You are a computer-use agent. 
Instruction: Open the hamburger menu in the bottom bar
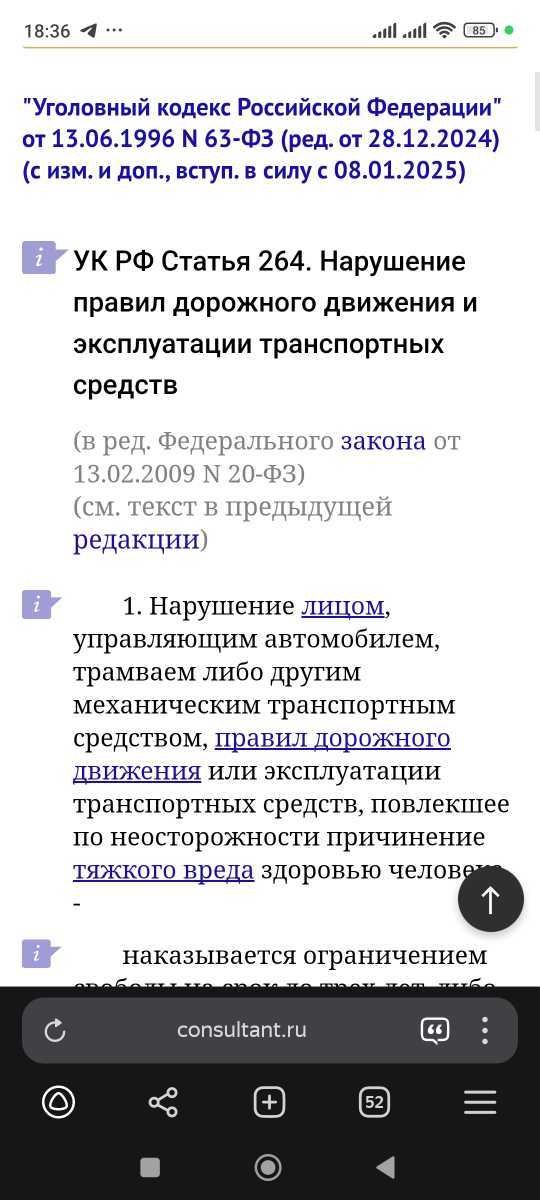click(480, 1102)
